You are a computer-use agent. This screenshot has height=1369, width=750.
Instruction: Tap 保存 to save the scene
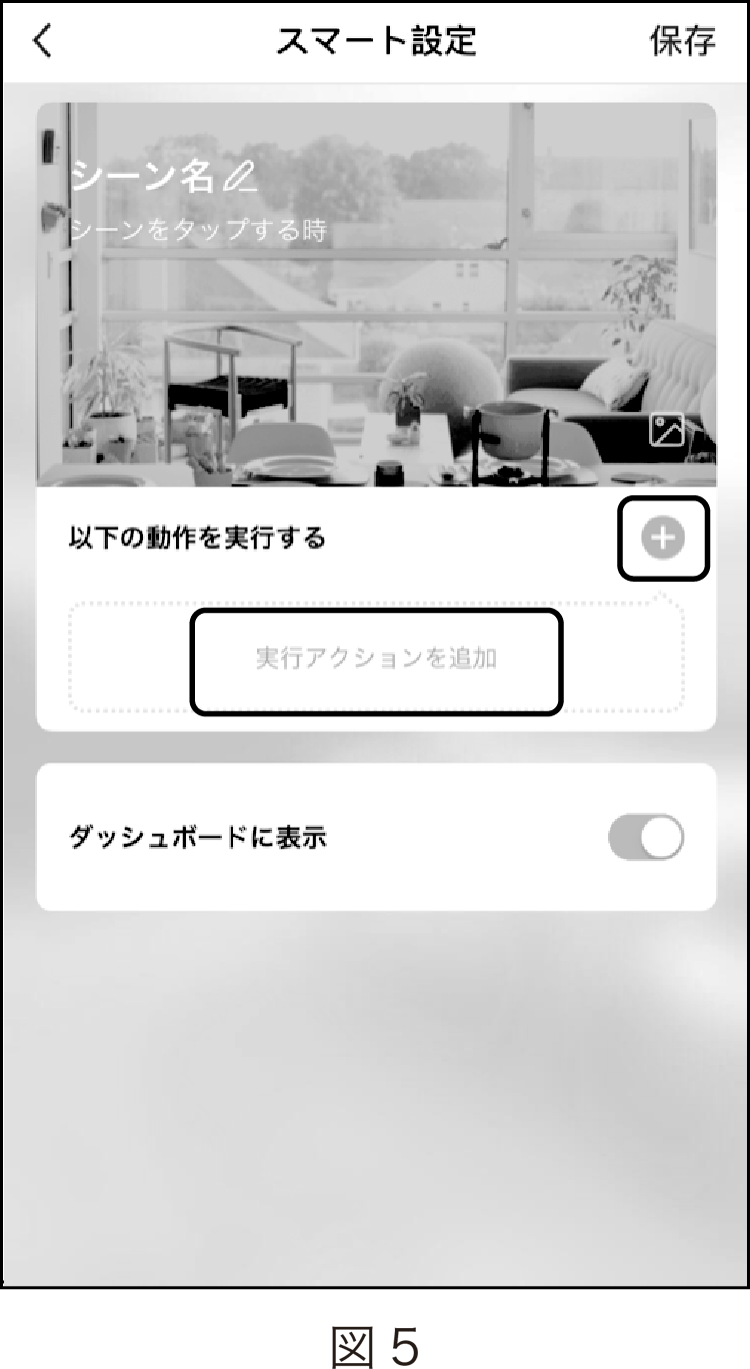(682, 42)
